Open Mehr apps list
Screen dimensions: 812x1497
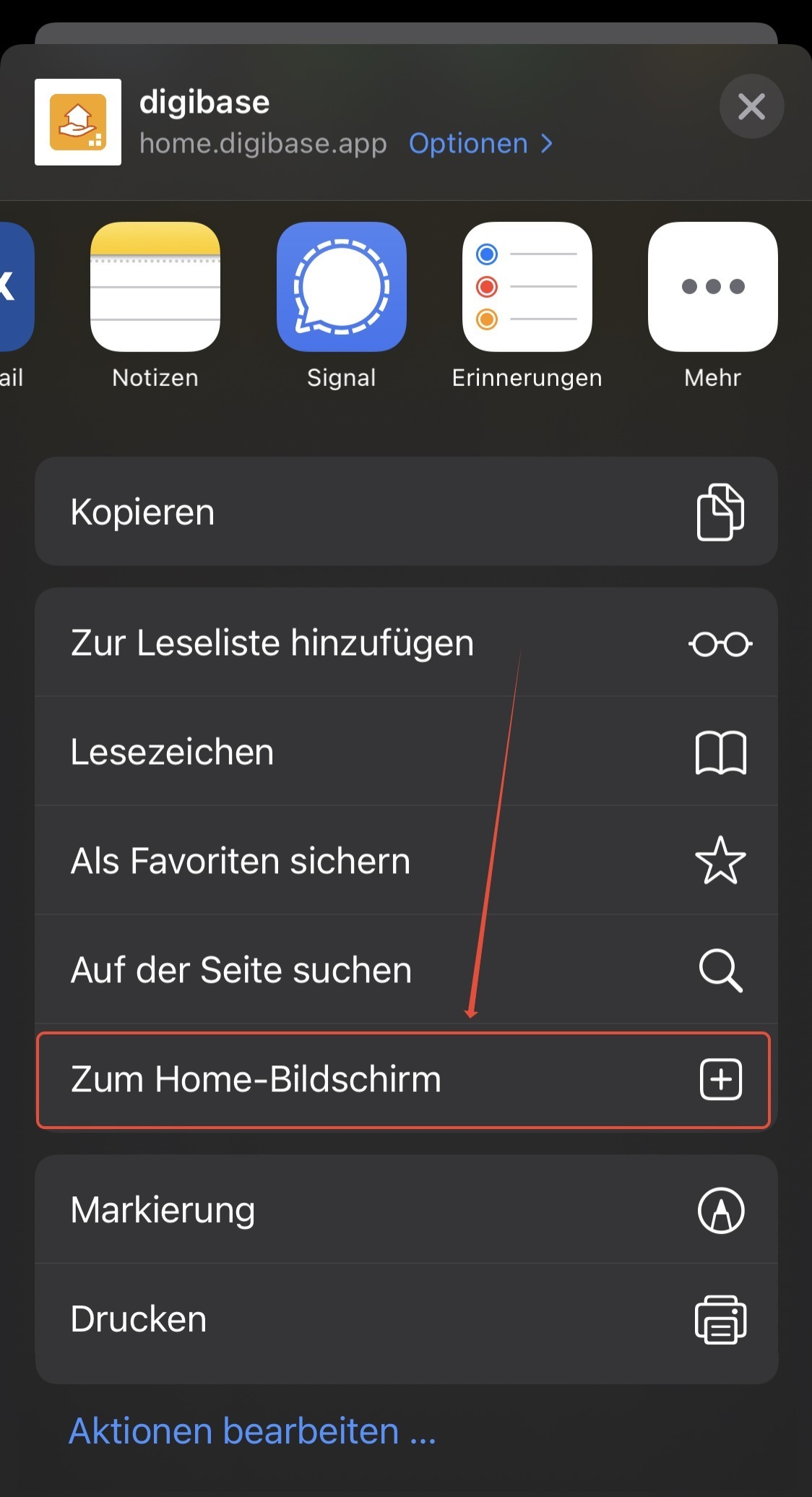(x=712, y=287)
